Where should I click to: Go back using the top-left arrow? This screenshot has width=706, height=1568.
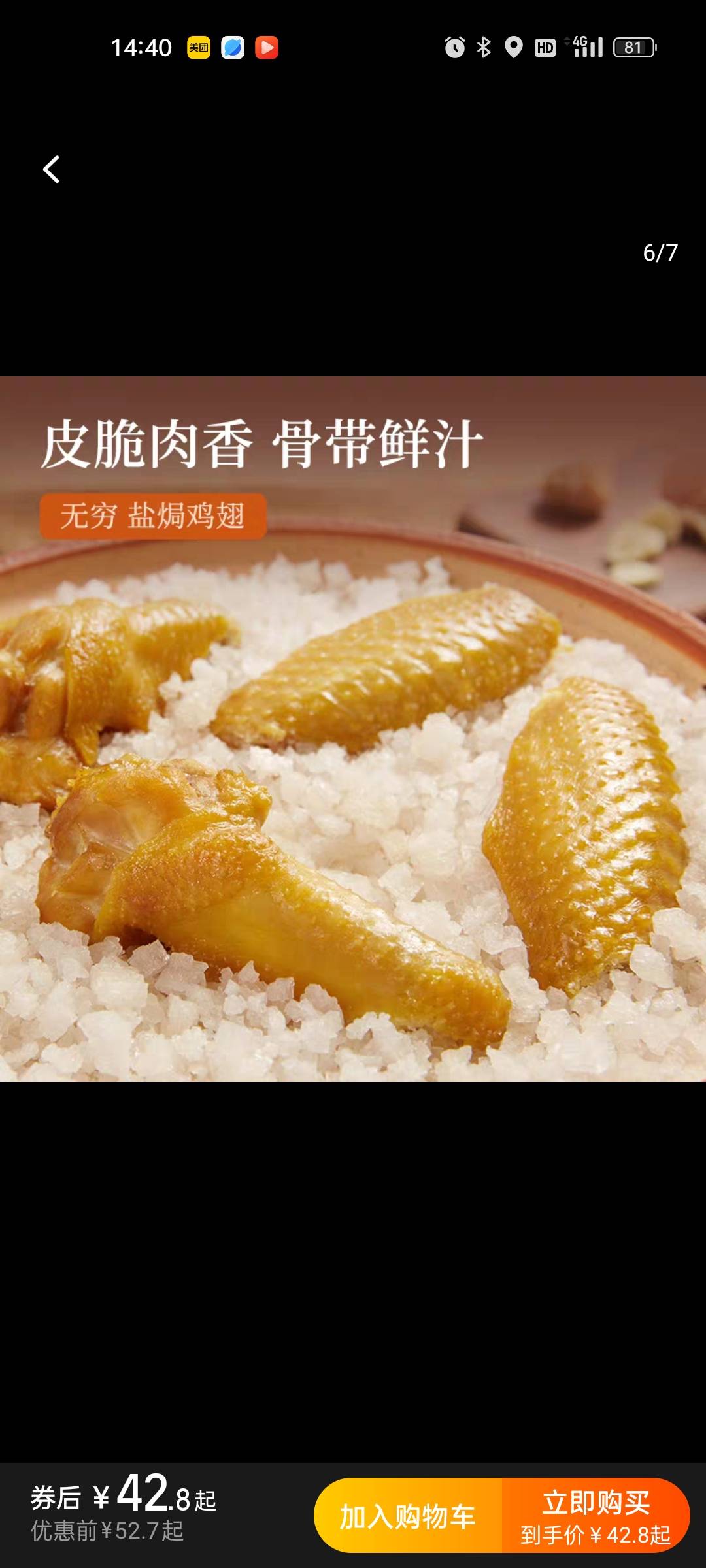click(51, 170)
